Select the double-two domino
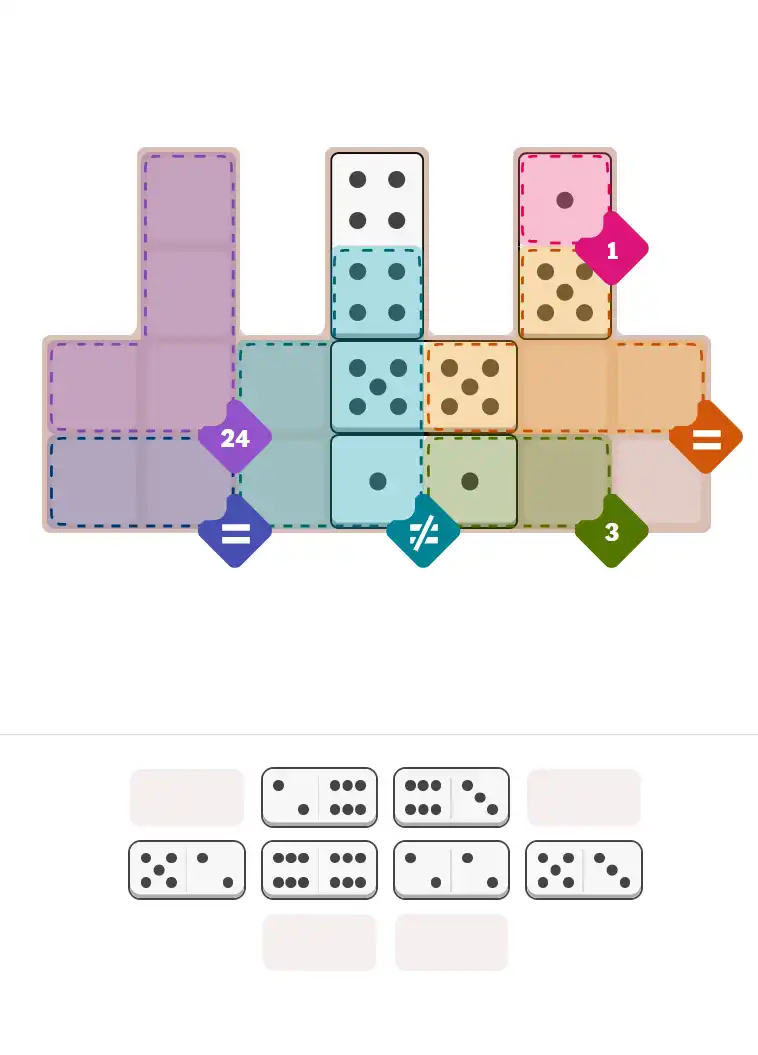 point(451,869)
